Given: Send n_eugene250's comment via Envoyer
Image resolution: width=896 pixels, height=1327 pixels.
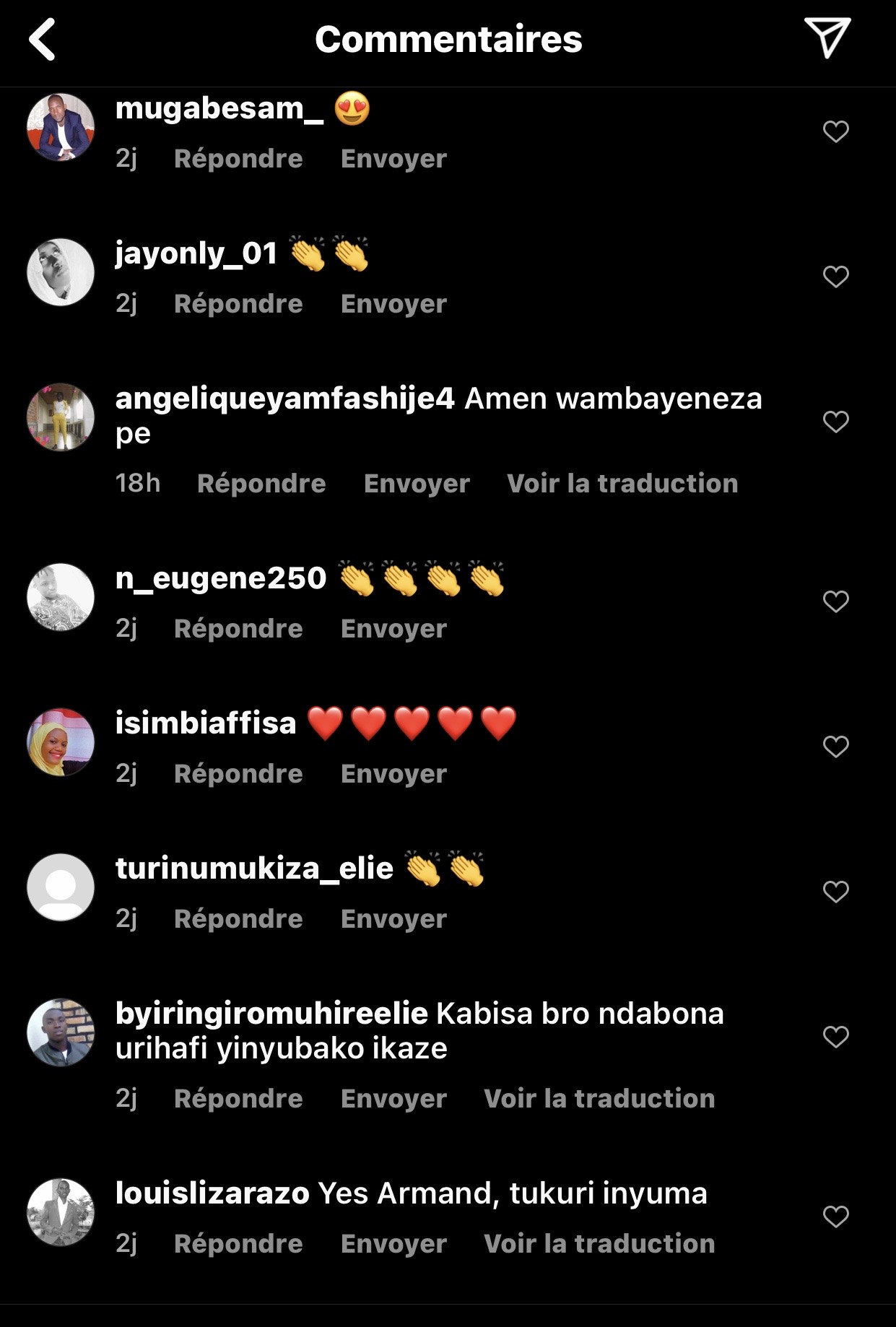Looking at the screenshot, I should pos(393,629).
